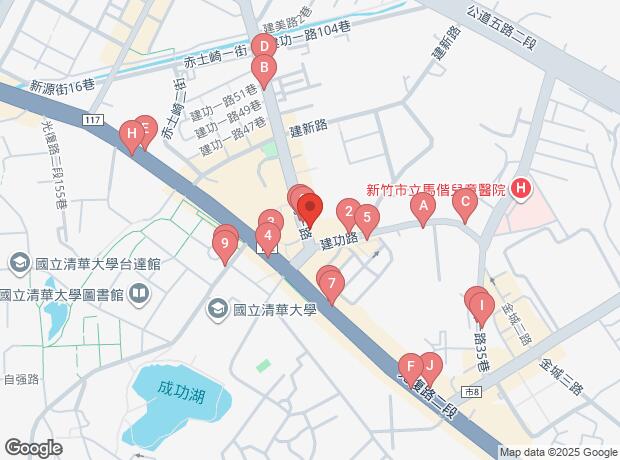Open marker I near 金城二路

[481, 306]
